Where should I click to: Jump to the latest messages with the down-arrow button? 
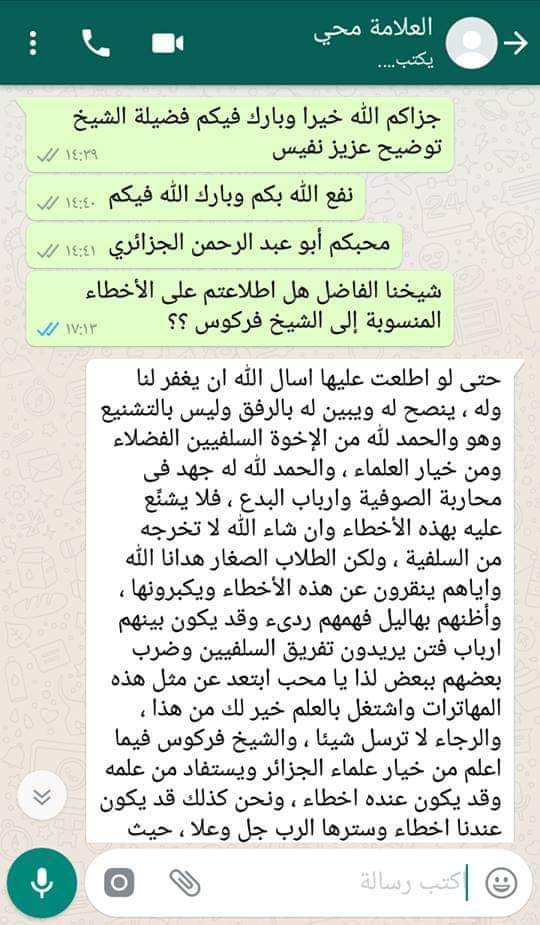point(41,796)
